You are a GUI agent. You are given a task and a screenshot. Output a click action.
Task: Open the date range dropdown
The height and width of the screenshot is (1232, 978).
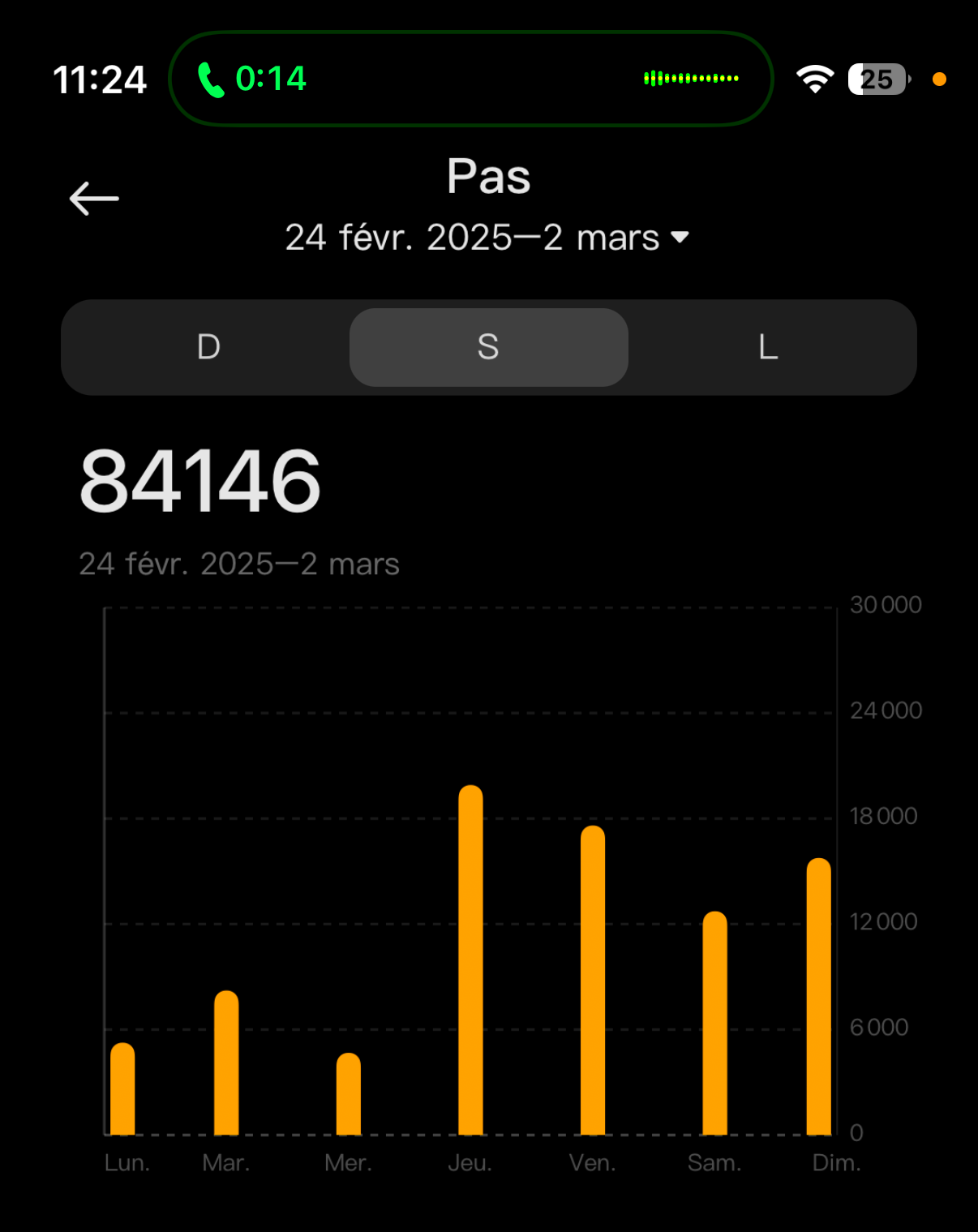(x=487, y=238)
